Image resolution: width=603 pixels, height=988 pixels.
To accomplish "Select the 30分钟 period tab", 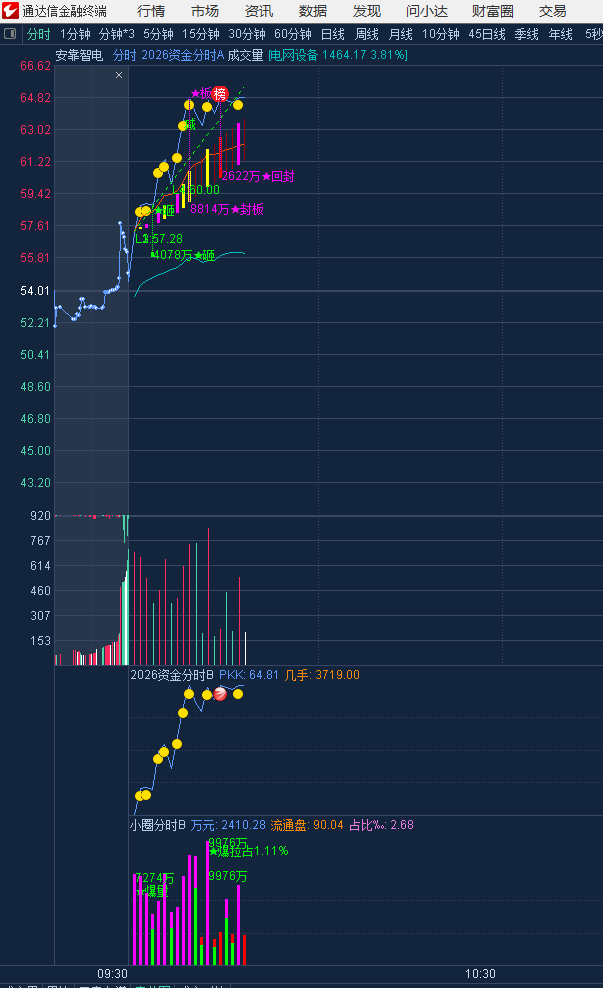I will point(247,34).
